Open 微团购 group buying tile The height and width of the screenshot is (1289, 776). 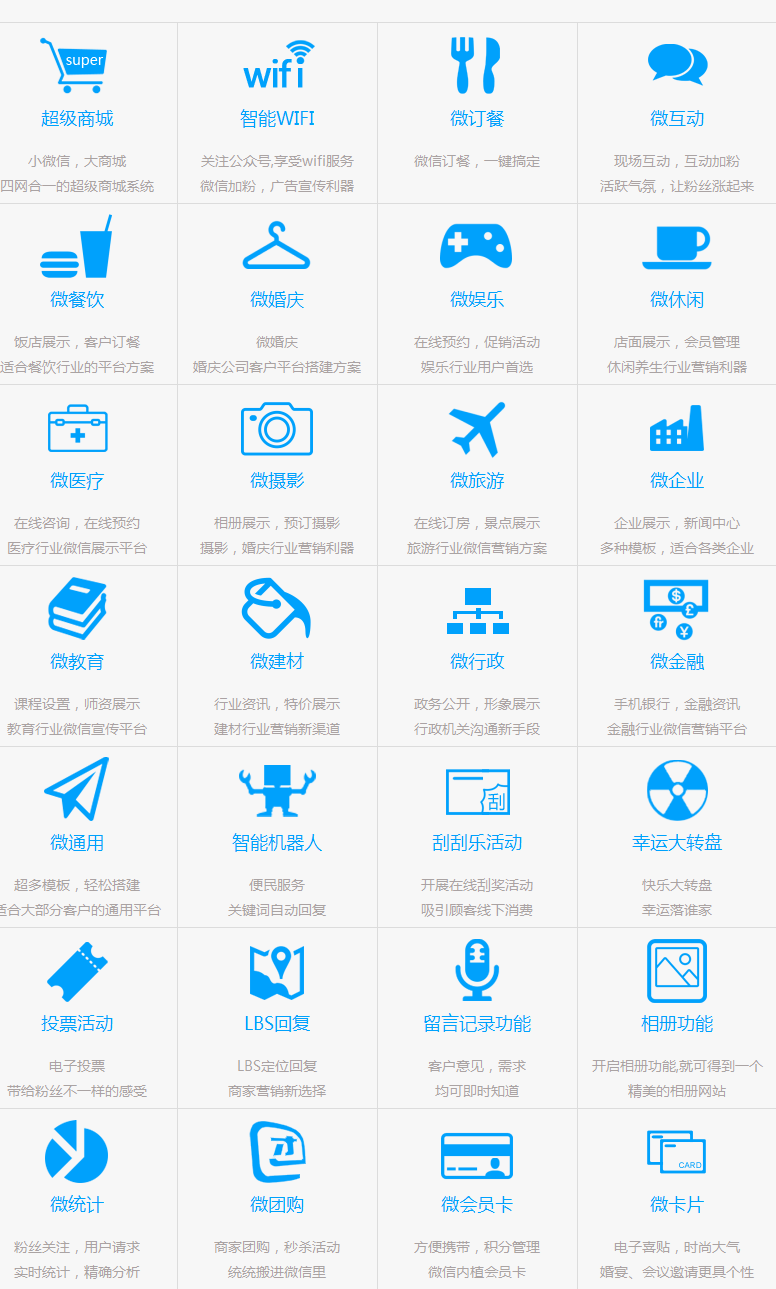[x=277, y=1204]
